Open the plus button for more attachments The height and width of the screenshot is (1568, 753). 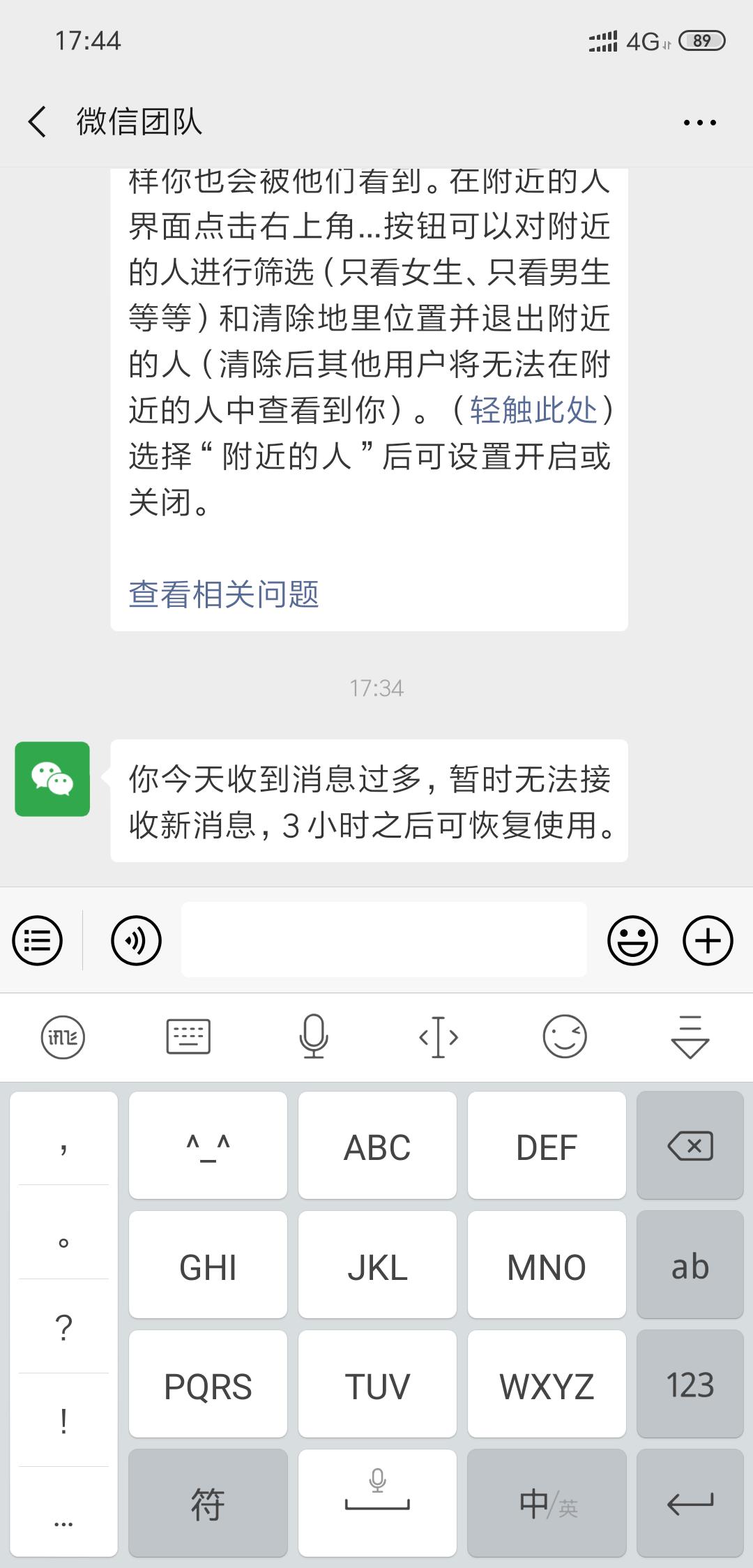(x=708, y=940)
